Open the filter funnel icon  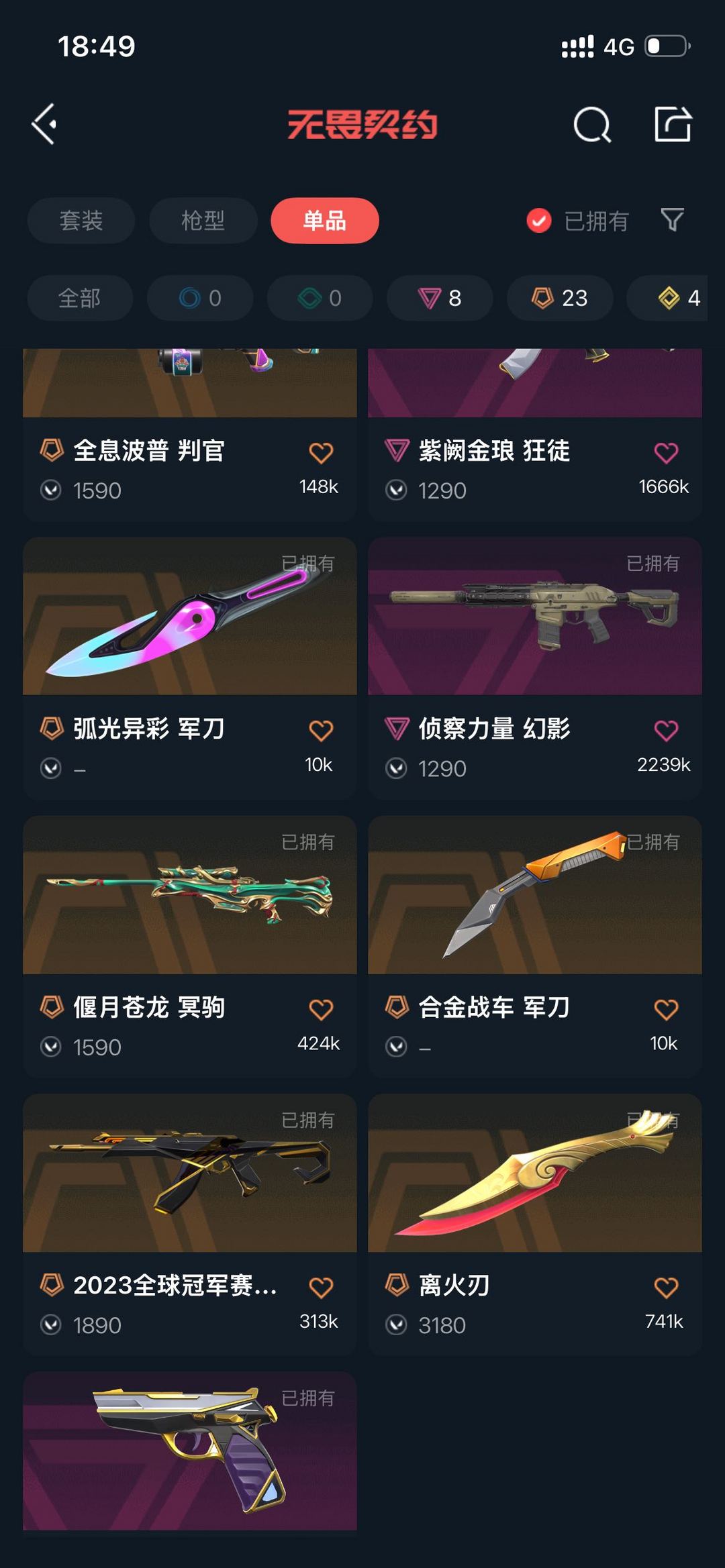coord(672,221)
